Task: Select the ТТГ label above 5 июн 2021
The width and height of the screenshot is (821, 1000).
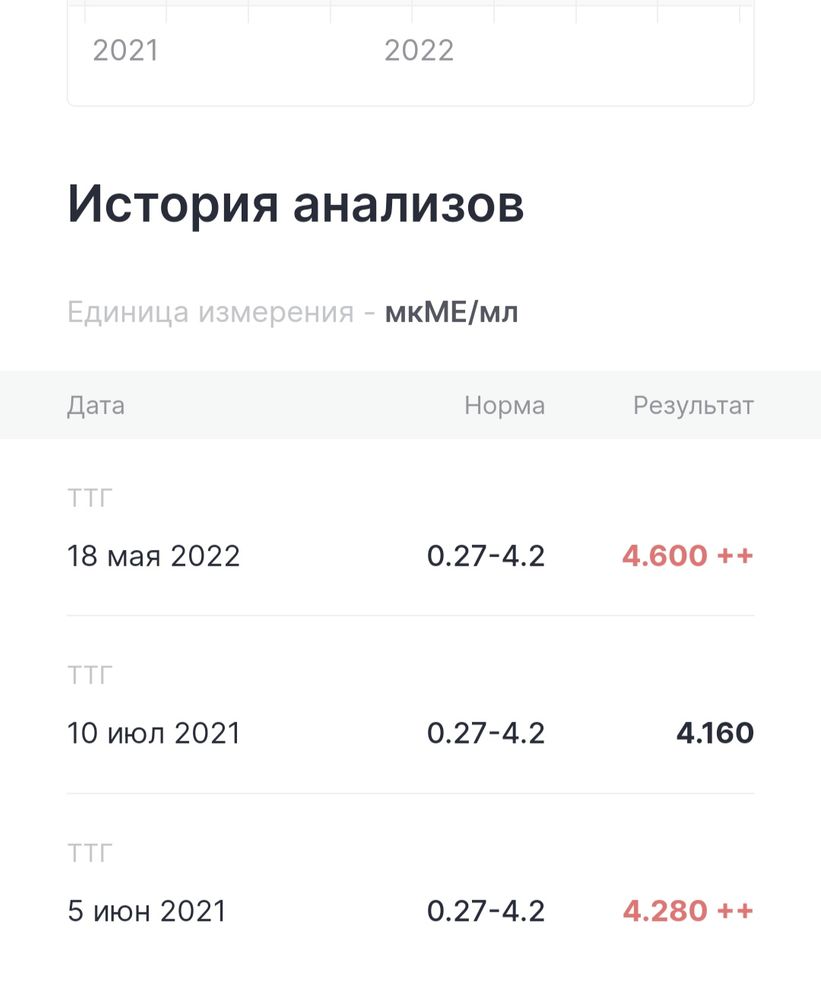Action: pyautogui.click(x=89, y=852)
